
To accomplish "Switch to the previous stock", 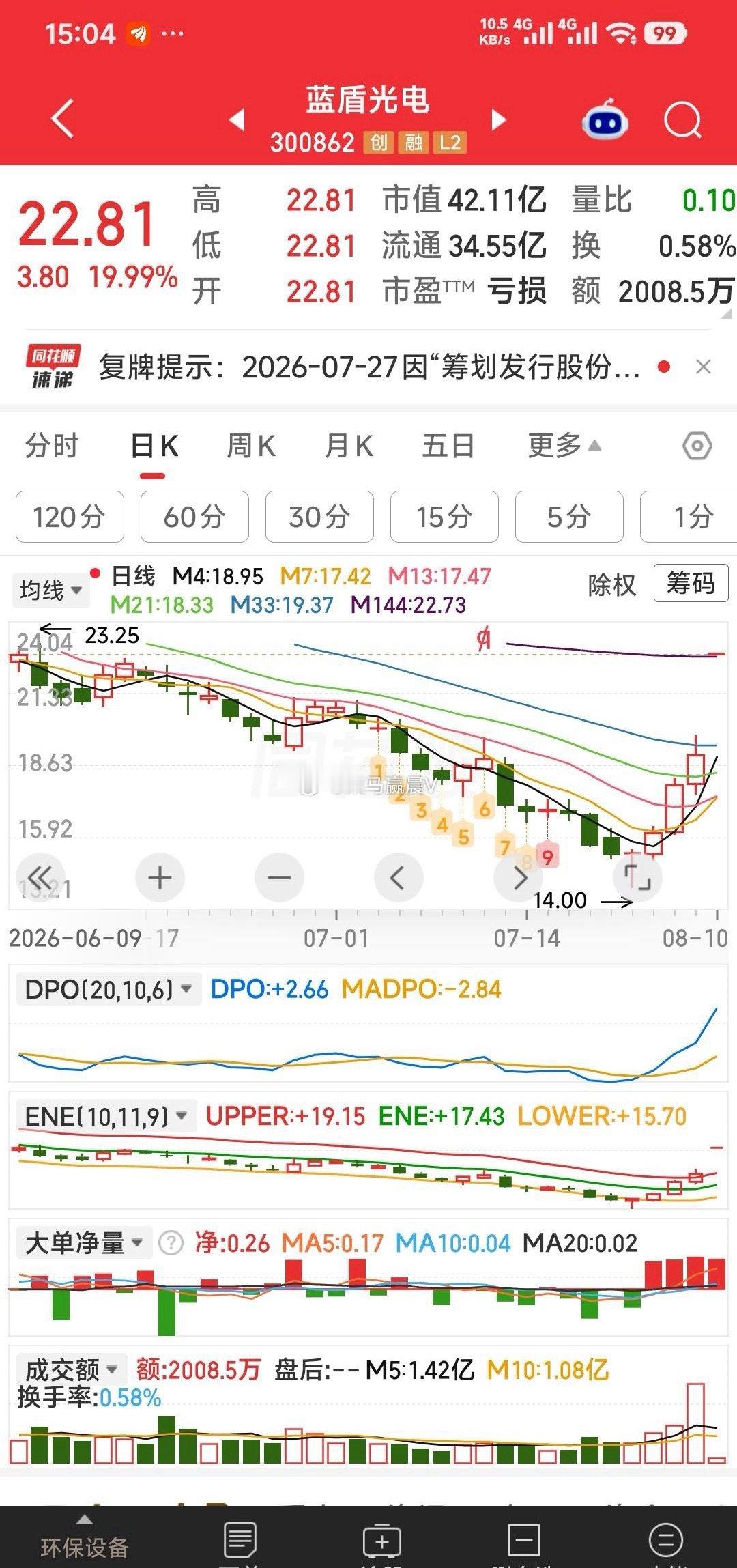I will click(237, 120).
